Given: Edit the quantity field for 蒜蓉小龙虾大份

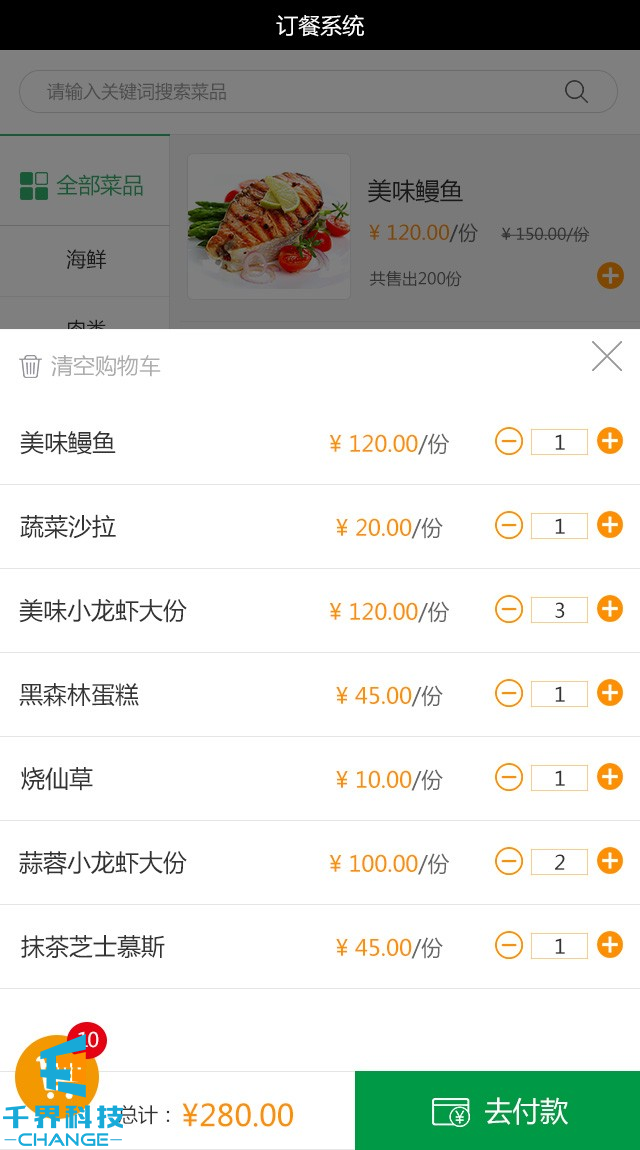Looking at the screenshot, I should pyautogui.click(x=559, y=862).
